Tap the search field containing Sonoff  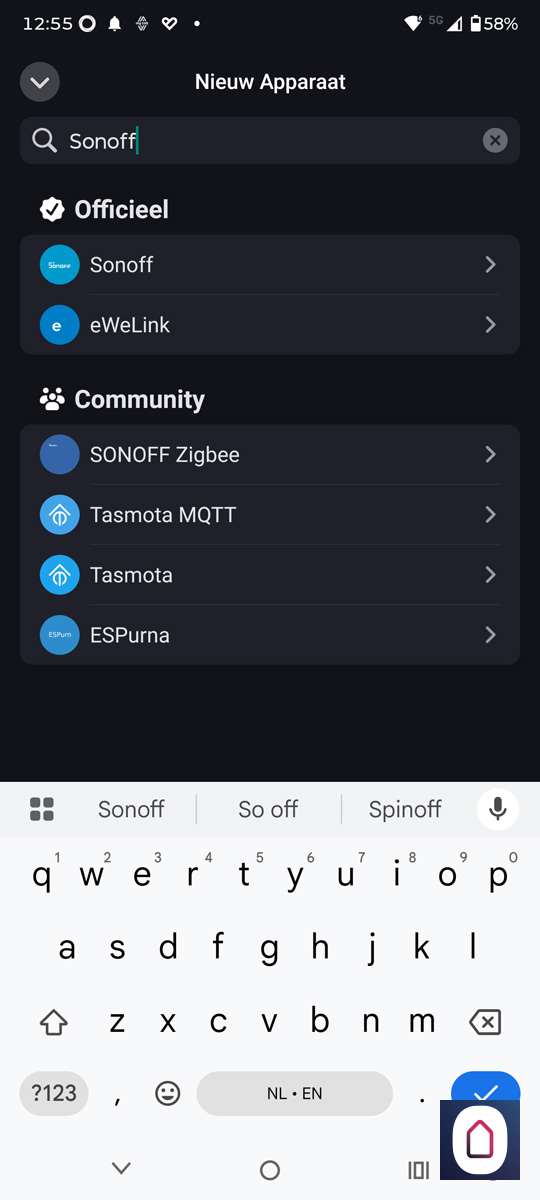coord(270,141)
